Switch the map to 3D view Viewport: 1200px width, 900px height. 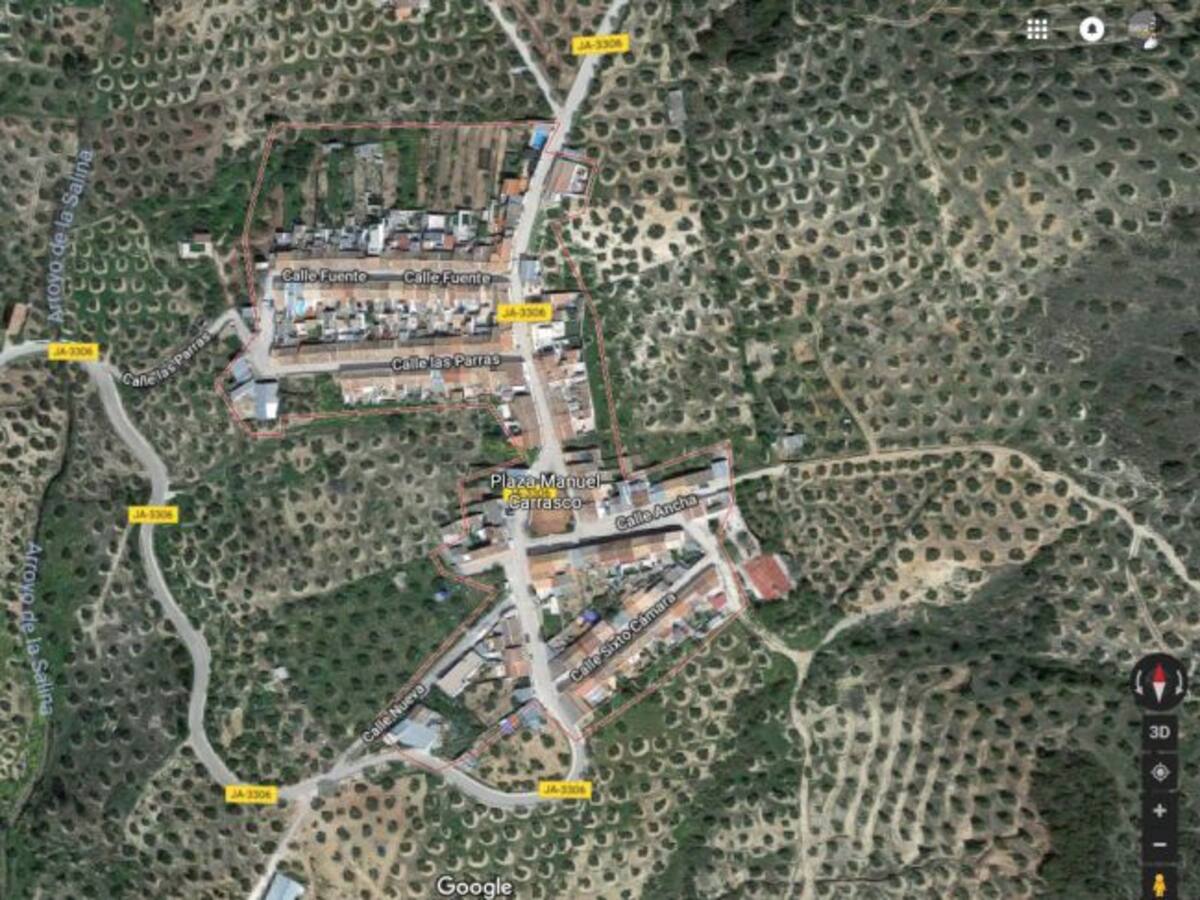[1159, 732]
